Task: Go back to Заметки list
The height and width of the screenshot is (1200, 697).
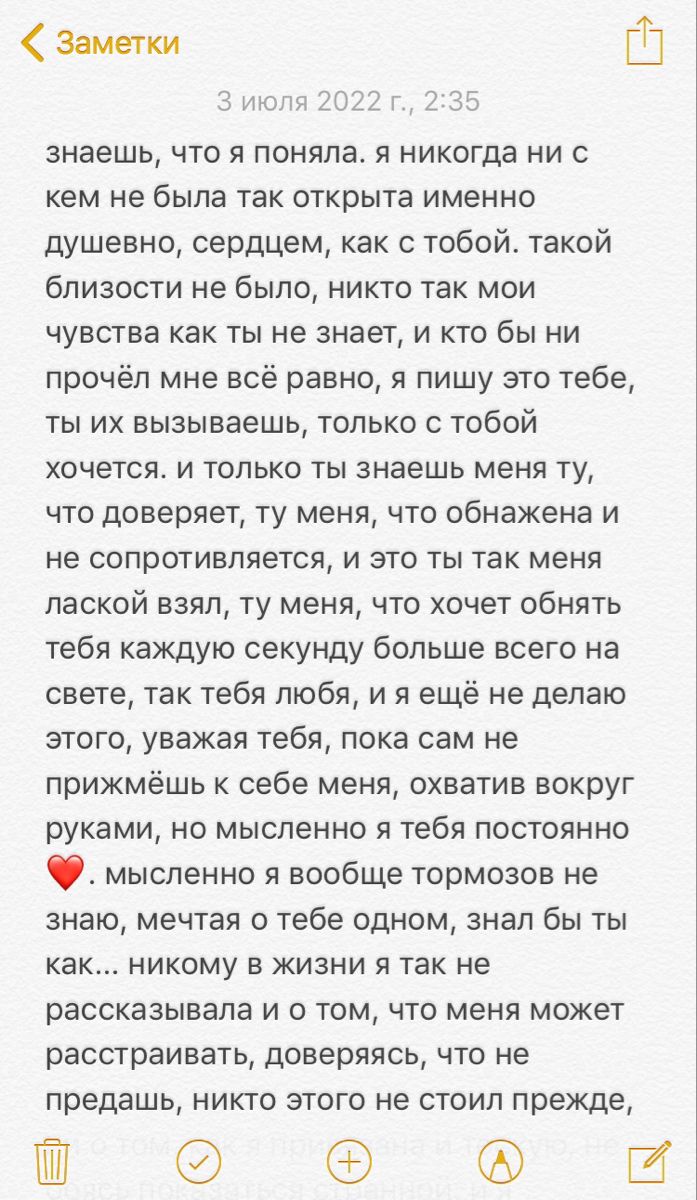Action: [100, 43]
